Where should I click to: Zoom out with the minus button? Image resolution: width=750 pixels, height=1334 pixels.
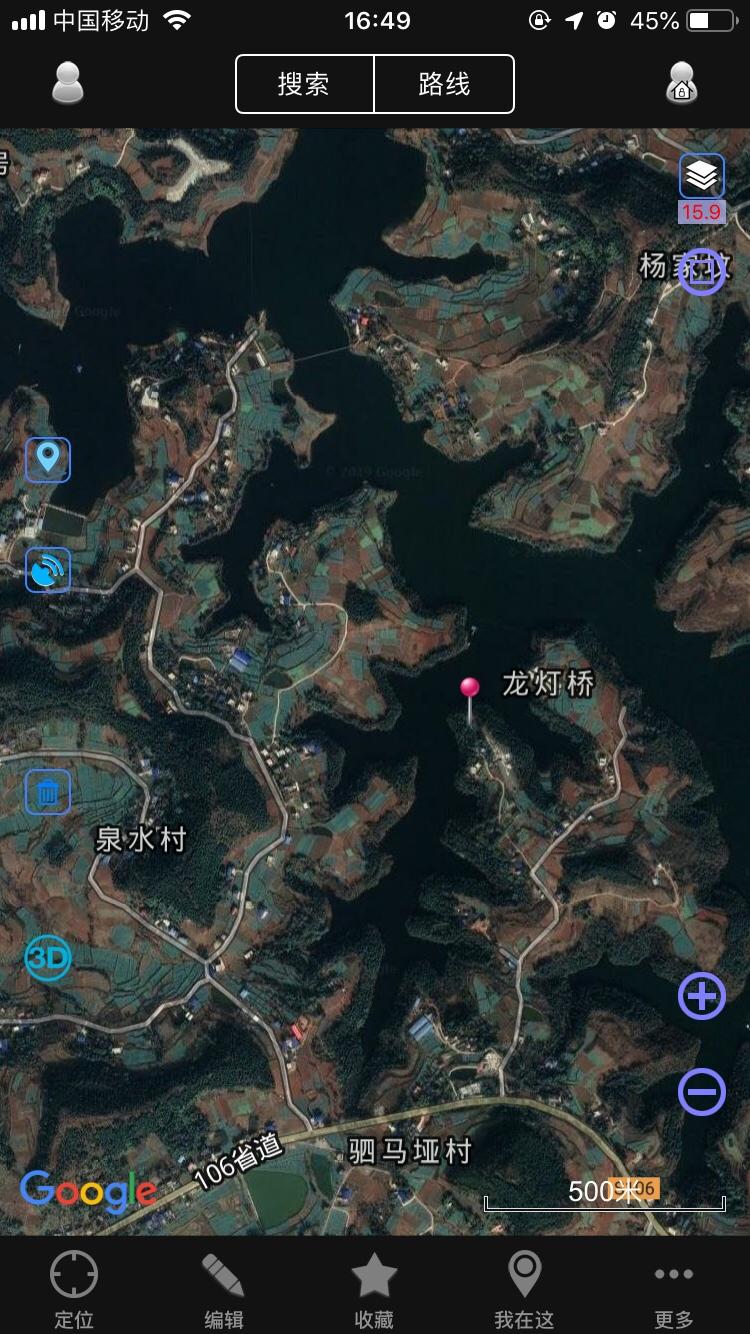(x=702, y=1091)
